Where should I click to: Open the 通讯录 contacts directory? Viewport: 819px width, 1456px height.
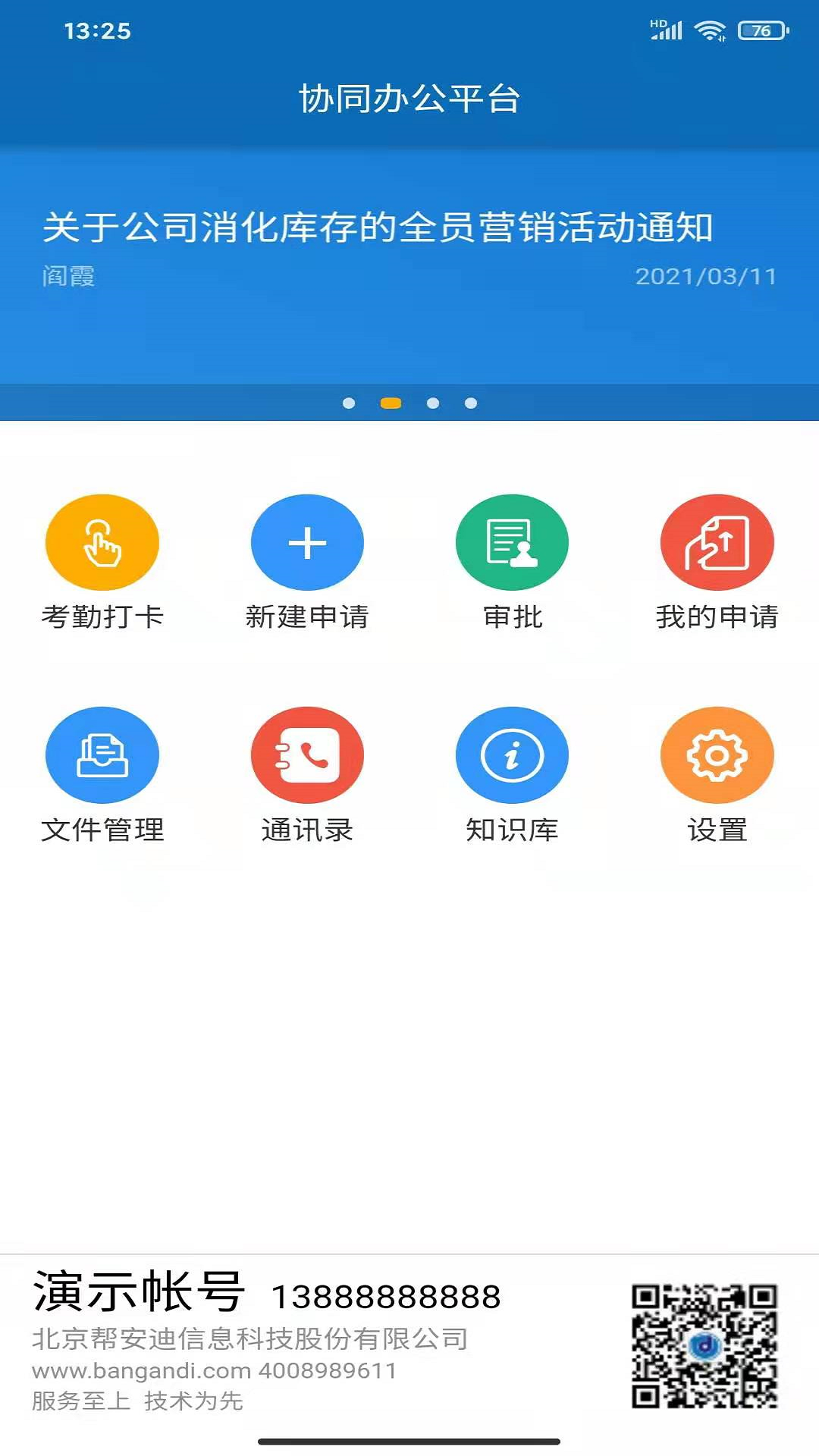(x=307, y=755)
